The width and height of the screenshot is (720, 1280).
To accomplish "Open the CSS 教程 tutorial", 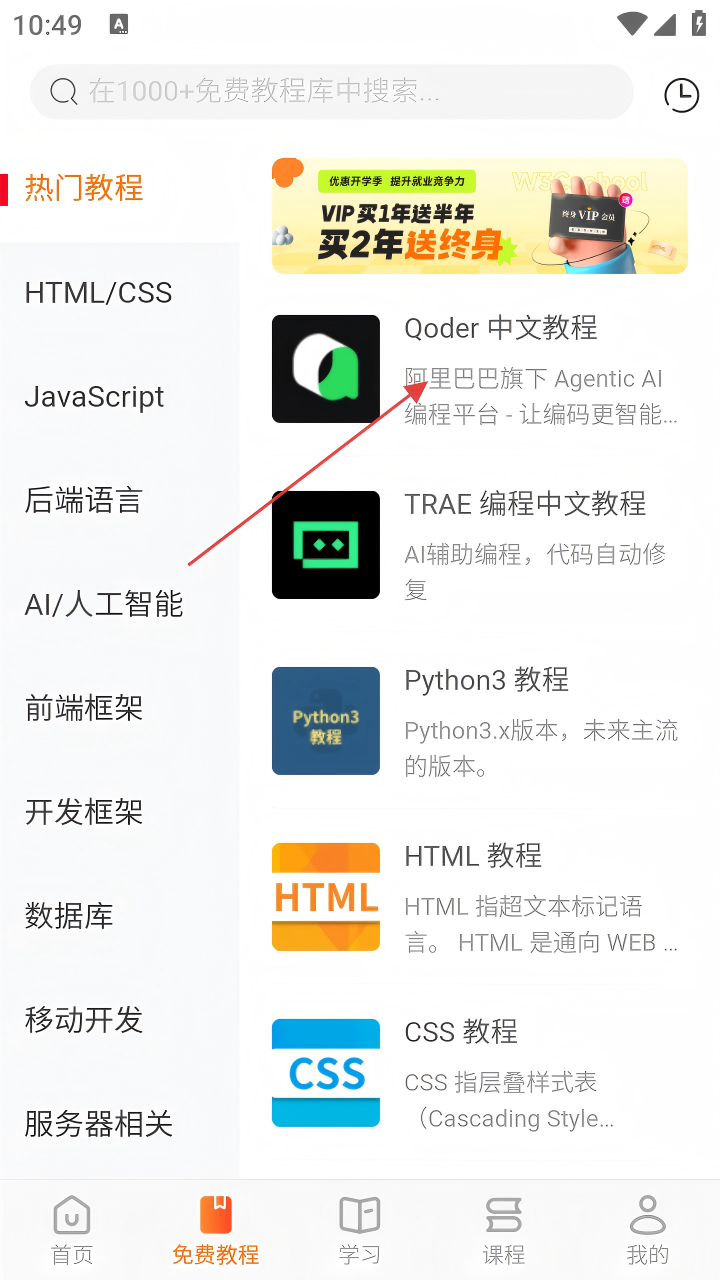I will click(x=479, y=1072).
